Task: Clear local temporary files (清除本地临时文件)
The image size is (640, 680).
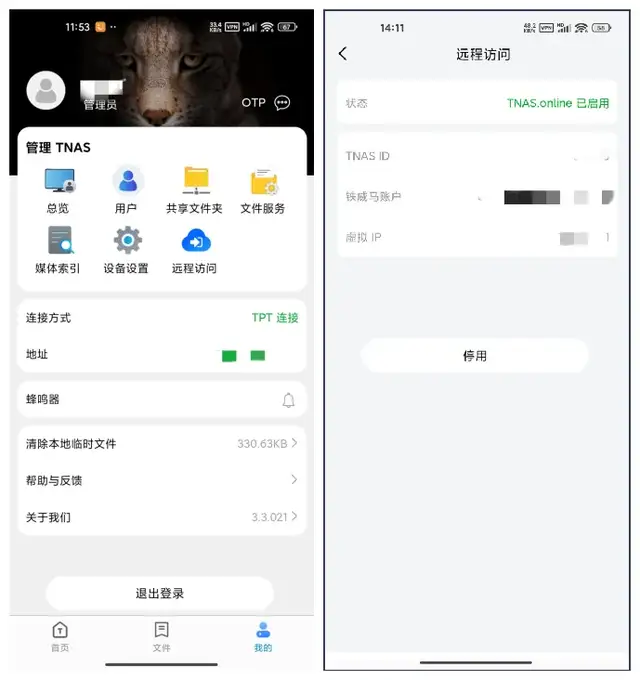Action: coord(162,443)
